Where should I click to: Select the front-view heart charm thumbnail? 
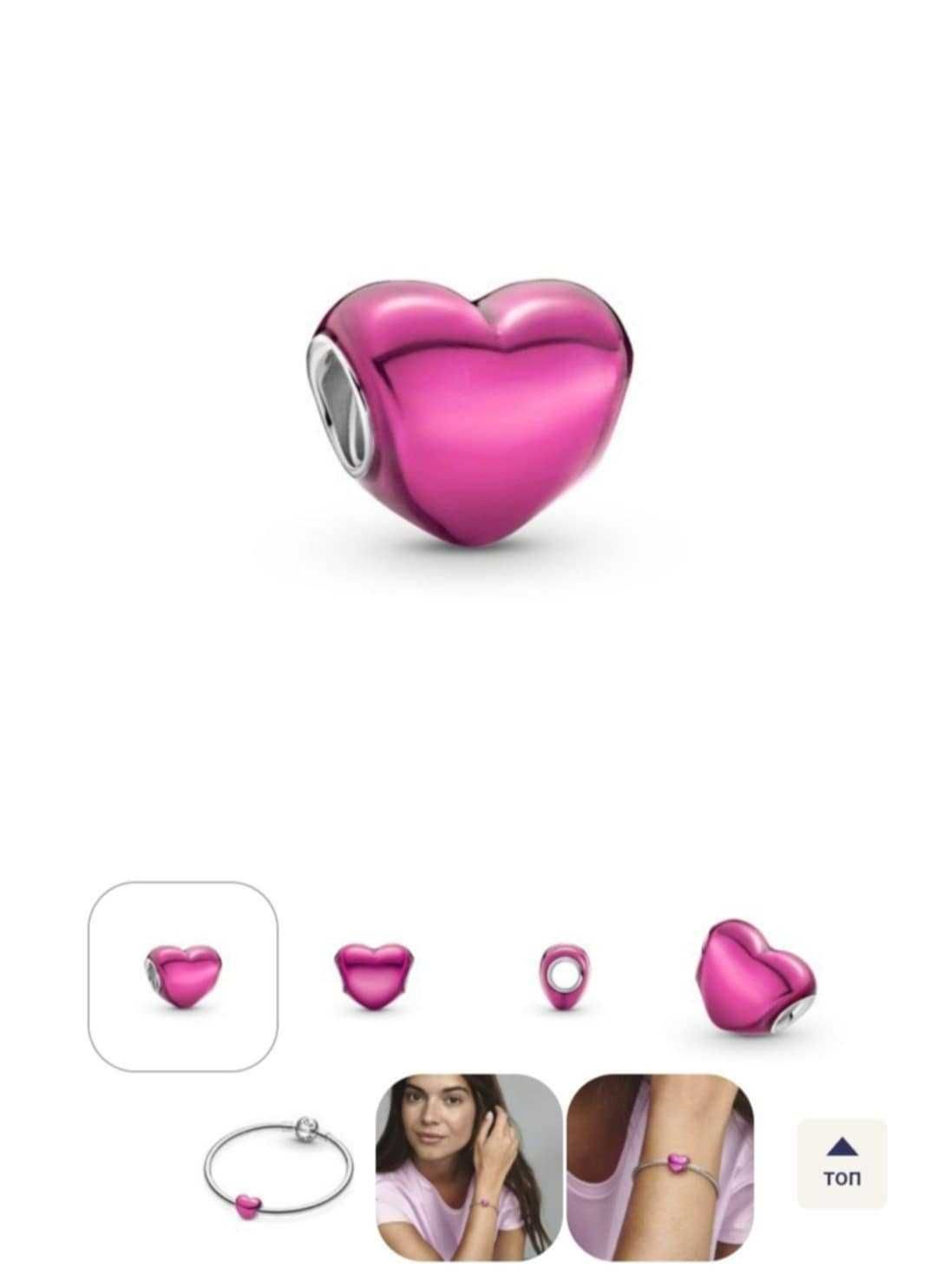183,976
